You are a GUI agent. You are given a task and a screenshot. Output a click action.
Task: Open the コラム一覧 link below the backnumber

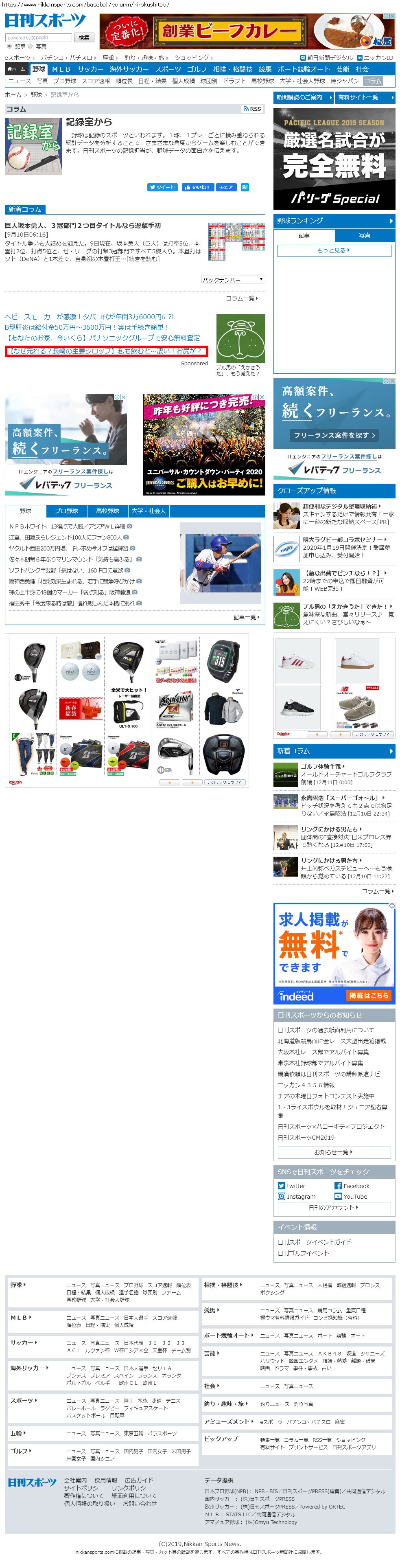pos(242,298)
